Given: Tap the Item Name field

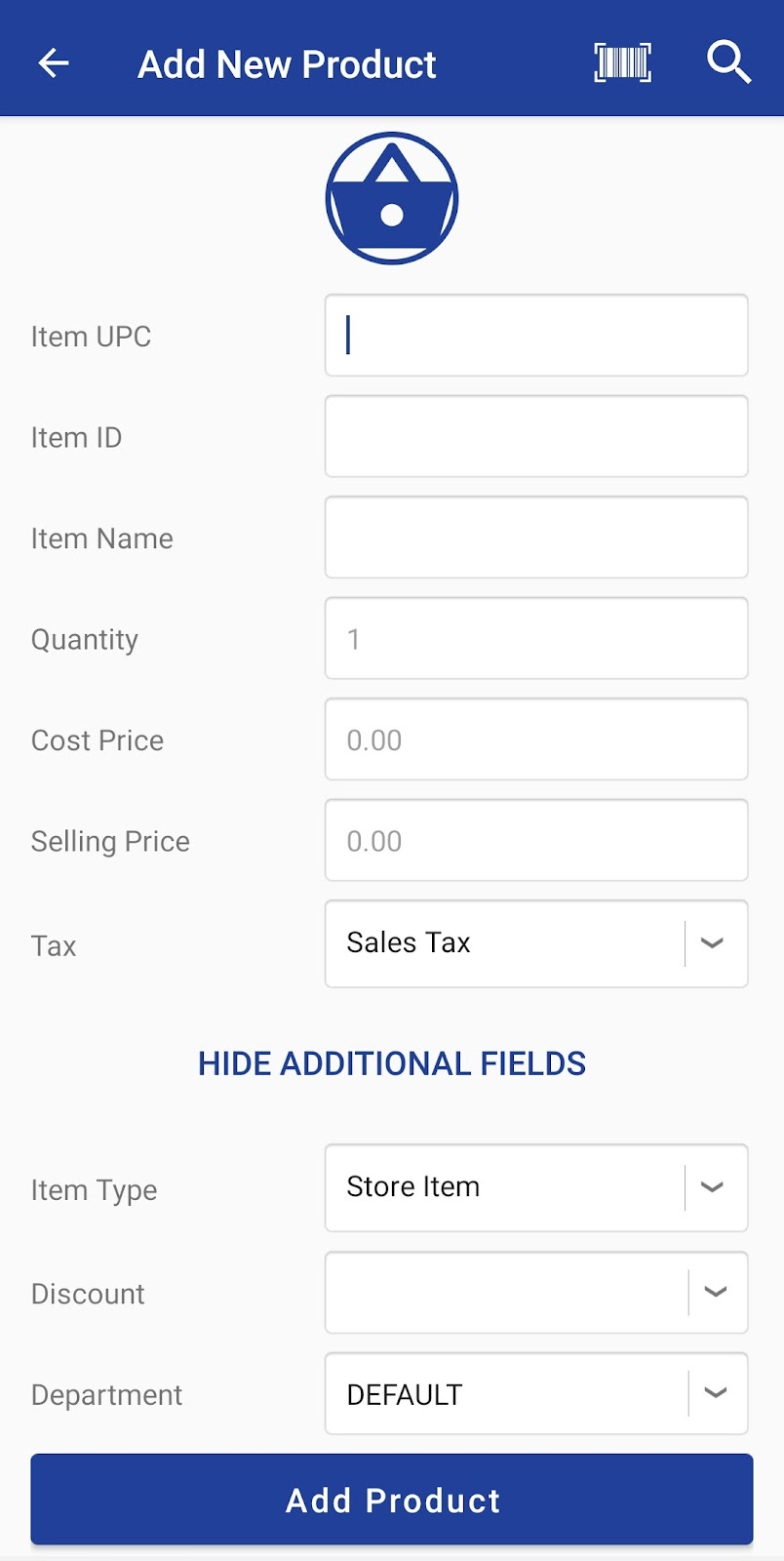Looking at the screenshot, I should (x=536, y=538).
